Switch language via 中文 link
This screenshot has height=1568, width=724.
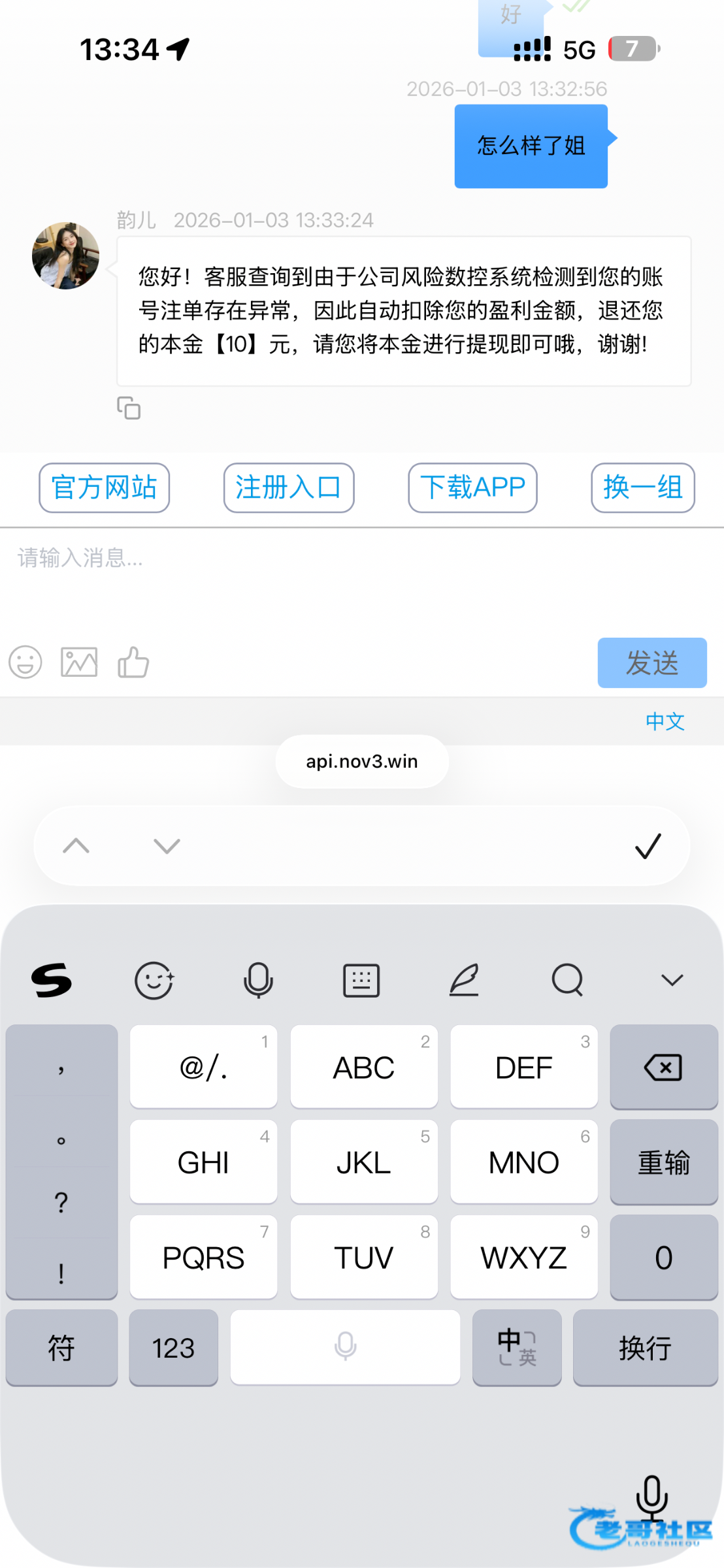click(x=665, y=721)
